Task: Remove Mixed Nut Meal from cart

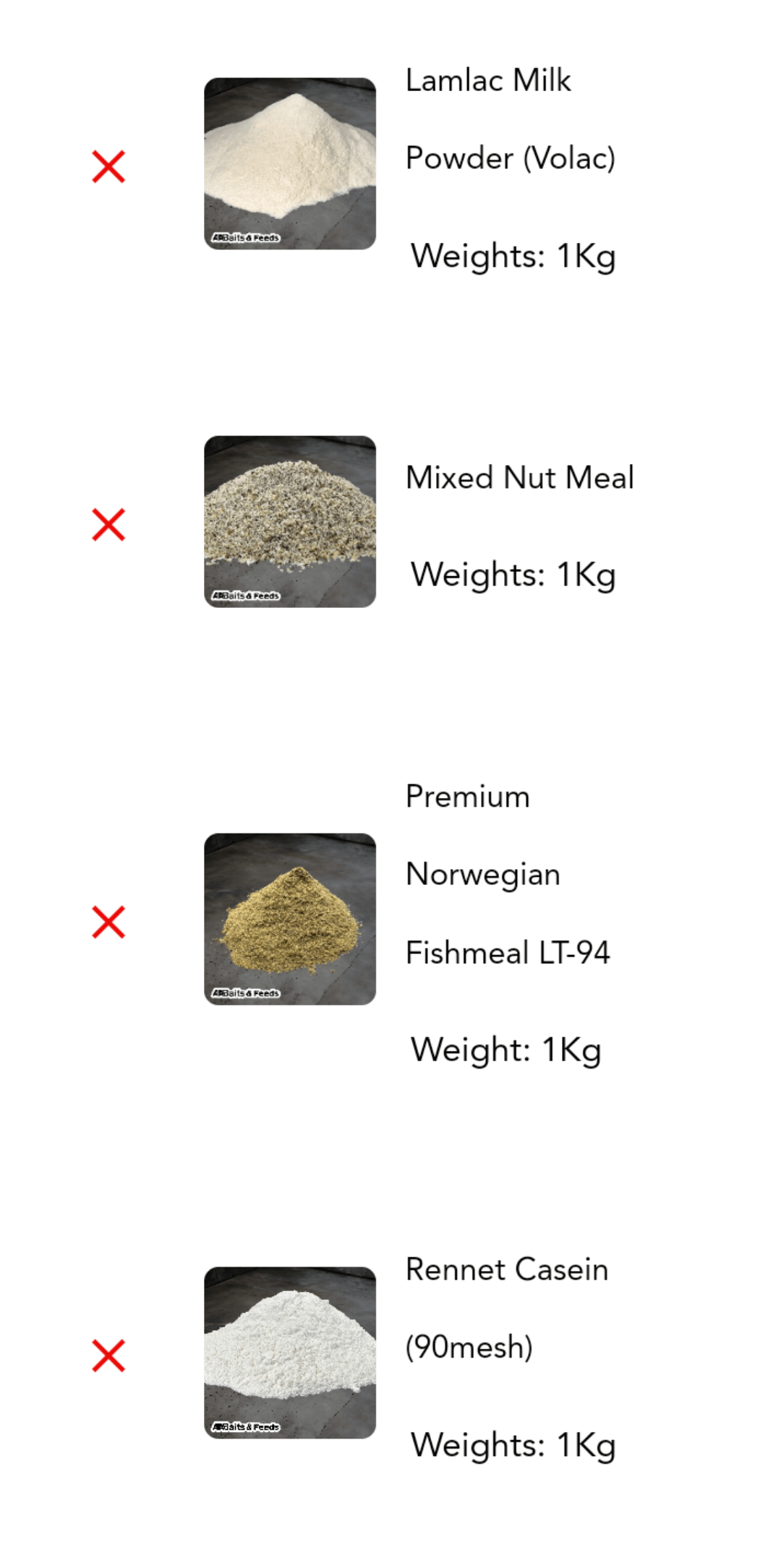Action: (108, 524)
